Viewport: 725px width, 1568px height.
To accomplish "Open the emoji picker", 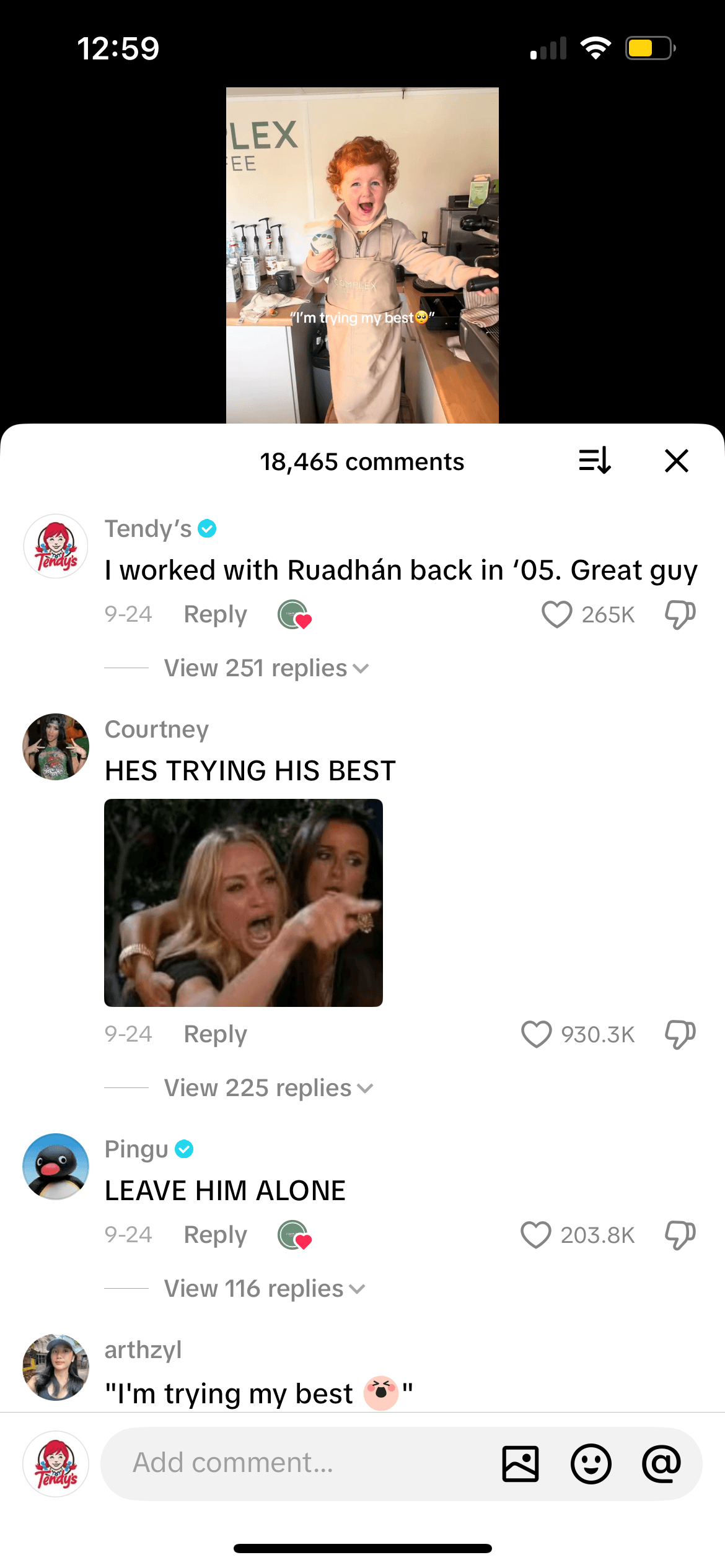I will pos(591,1464).
